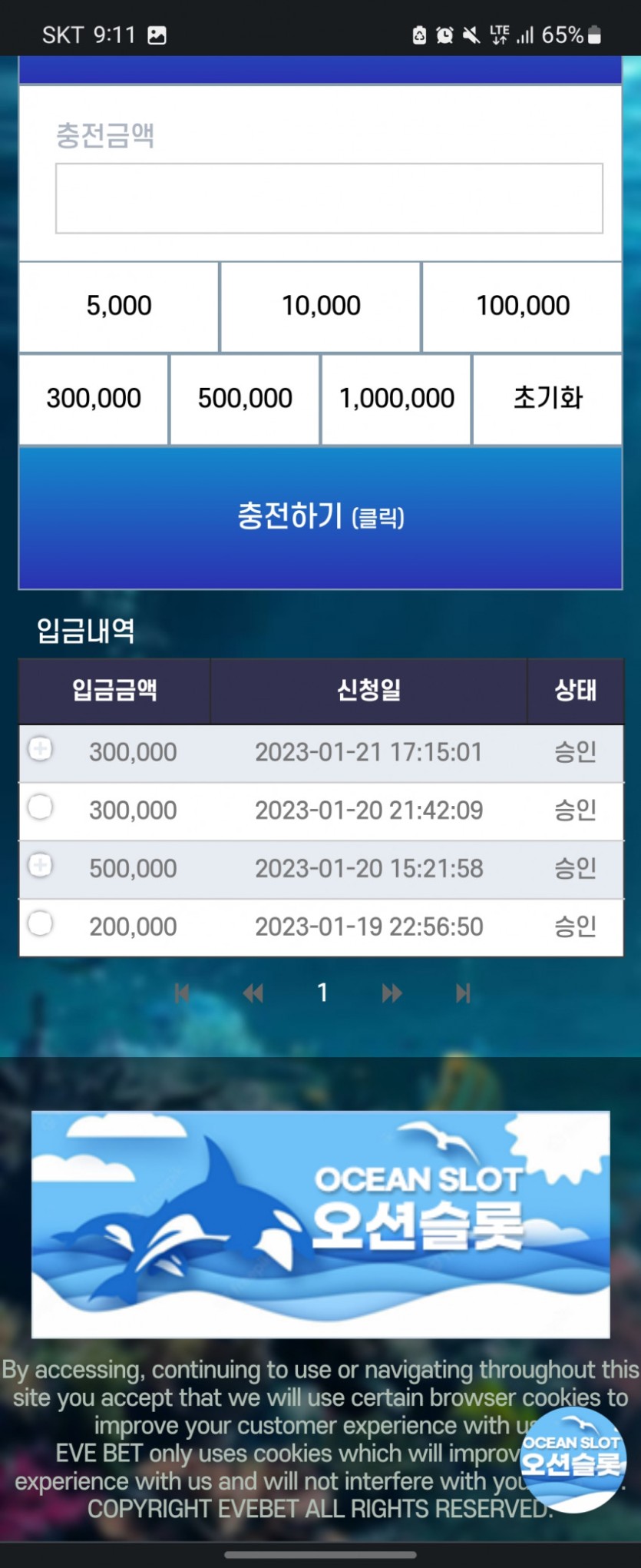Open page 1 of the deposit history
The height and width of the screenshot is (1568, 641).
pos(322,993)
